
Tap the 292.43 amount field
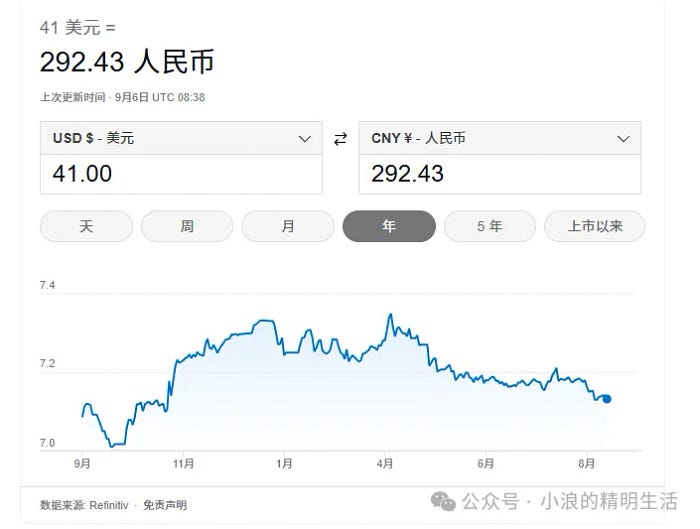click(x=499, y=174)
